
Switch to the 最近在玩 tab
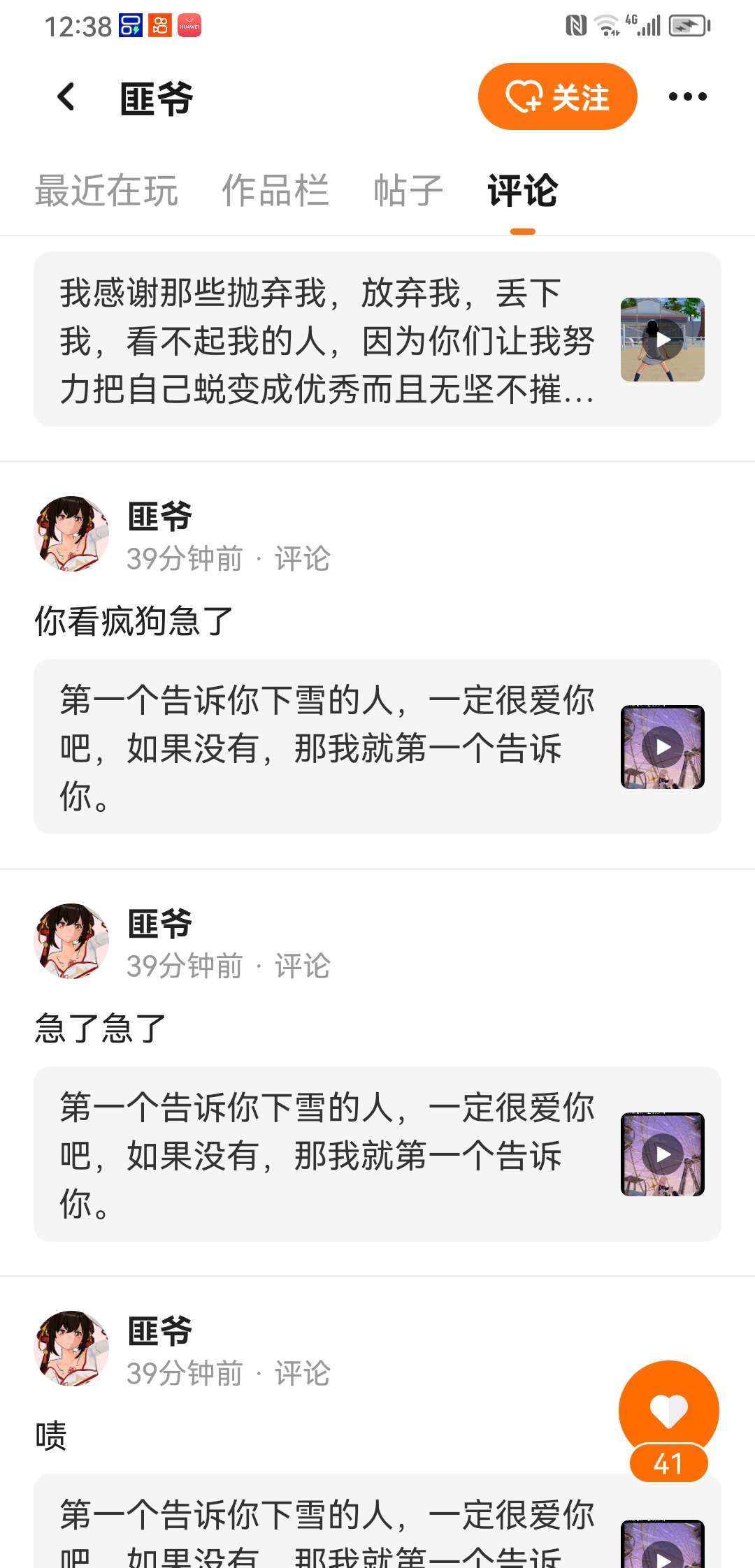(106, 190)
